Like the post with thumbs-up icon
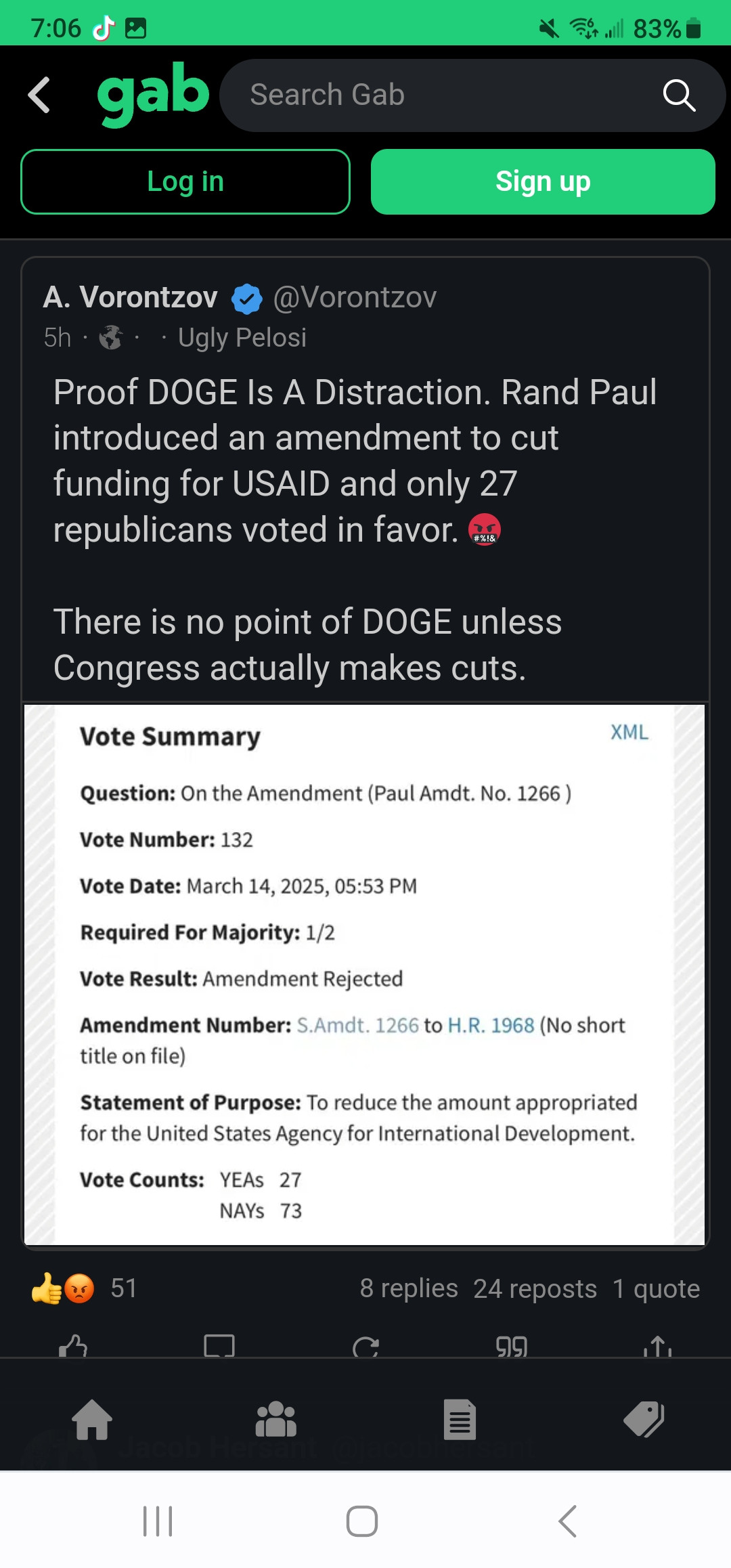The width and height of the screenshot is (731, 1568). [x=73, y=1346]
